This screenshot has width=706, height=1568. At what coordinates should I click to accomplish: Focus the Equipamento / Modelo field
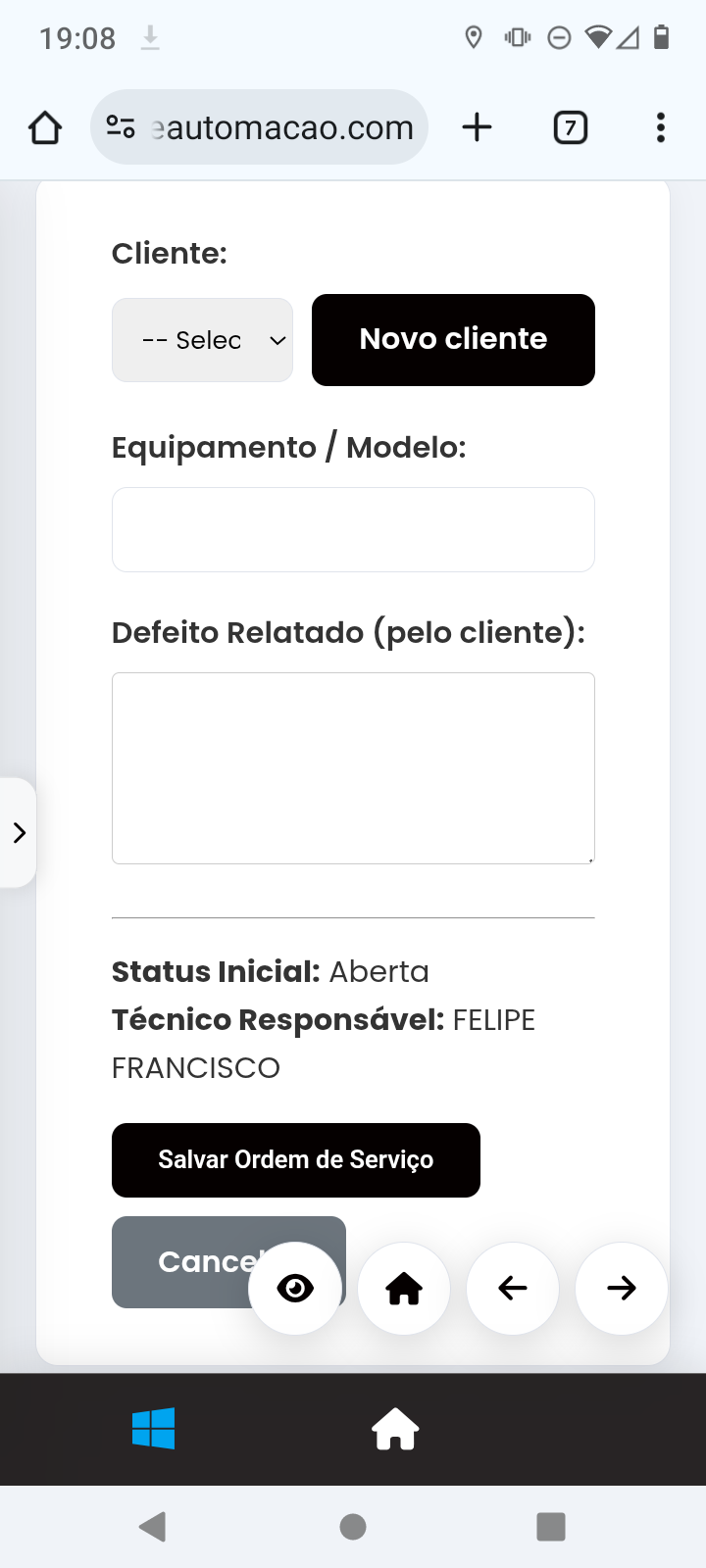pyautogui.click(x=353, y=529)
